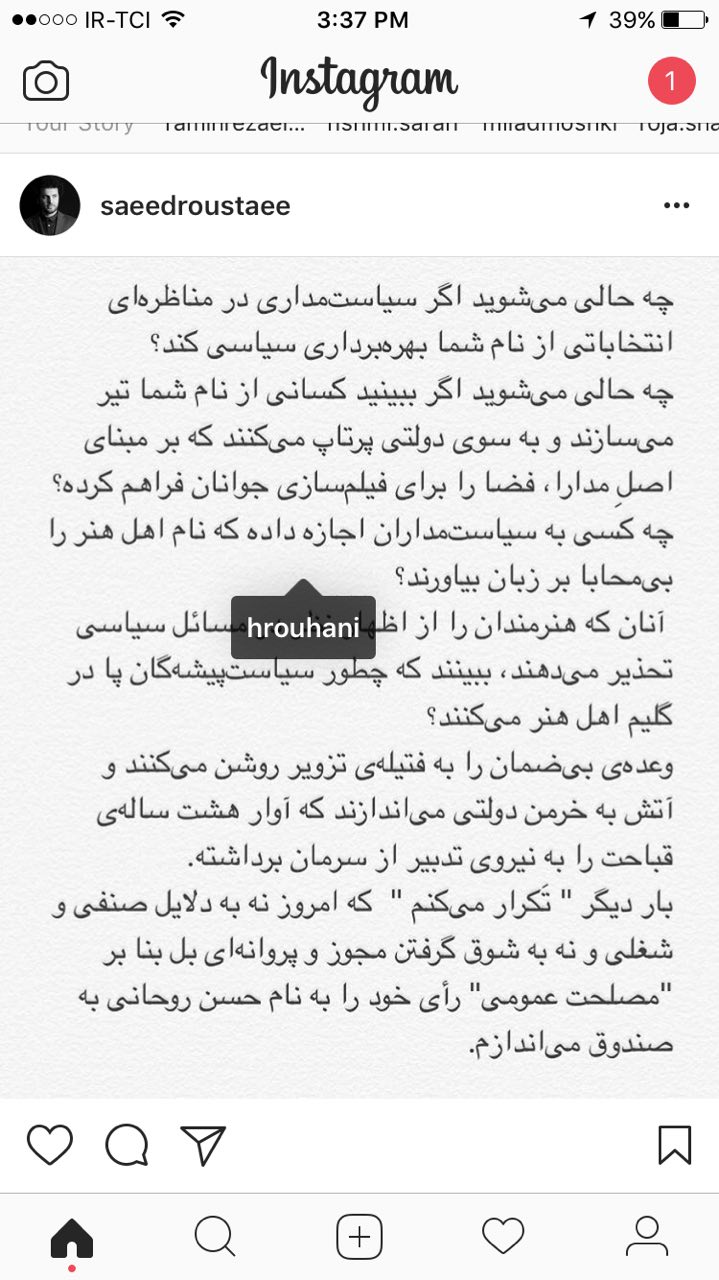Screen dimensions: 719x1280
Task: Open saeedroustaee's username link
Action: coord(195,206)
